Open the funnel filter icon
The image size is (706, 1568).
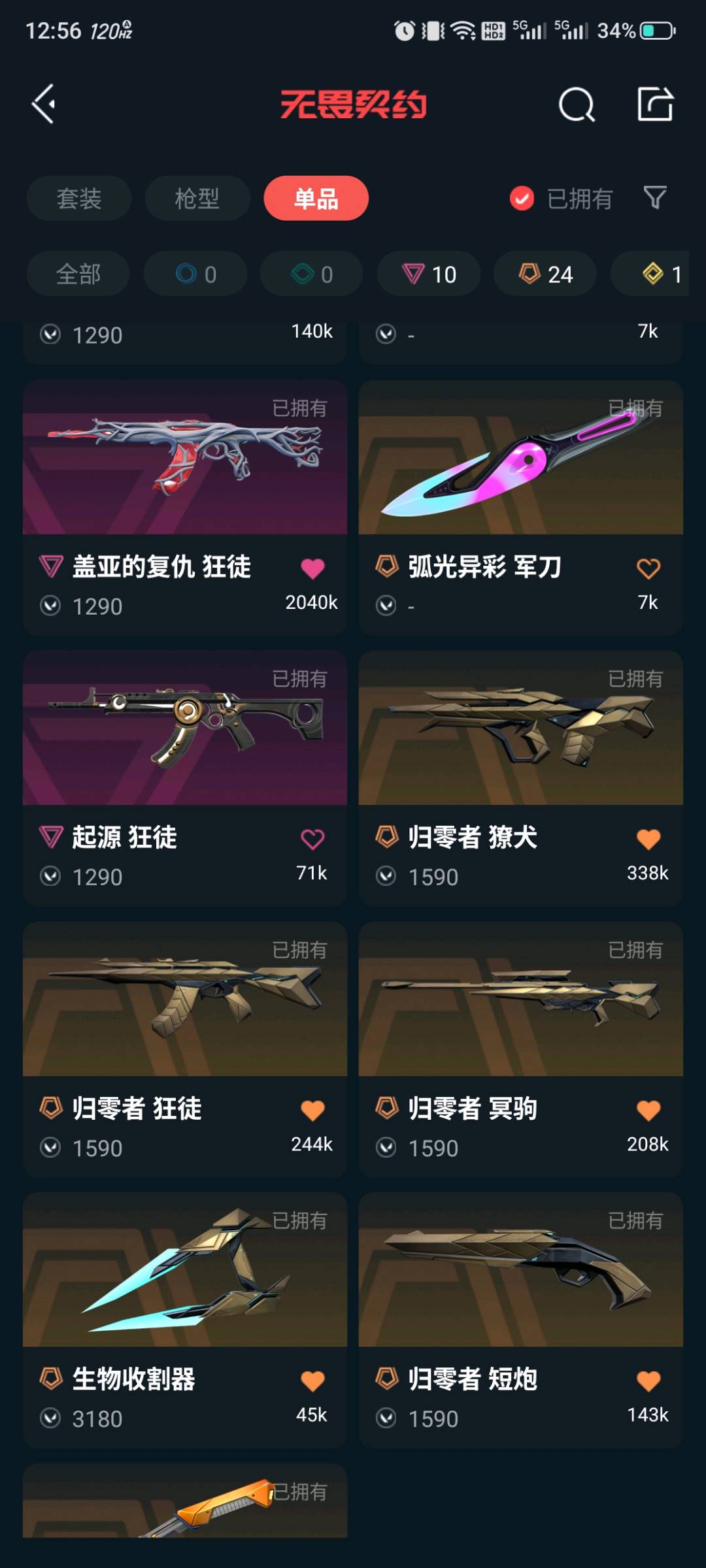click(x=654, y=198)
